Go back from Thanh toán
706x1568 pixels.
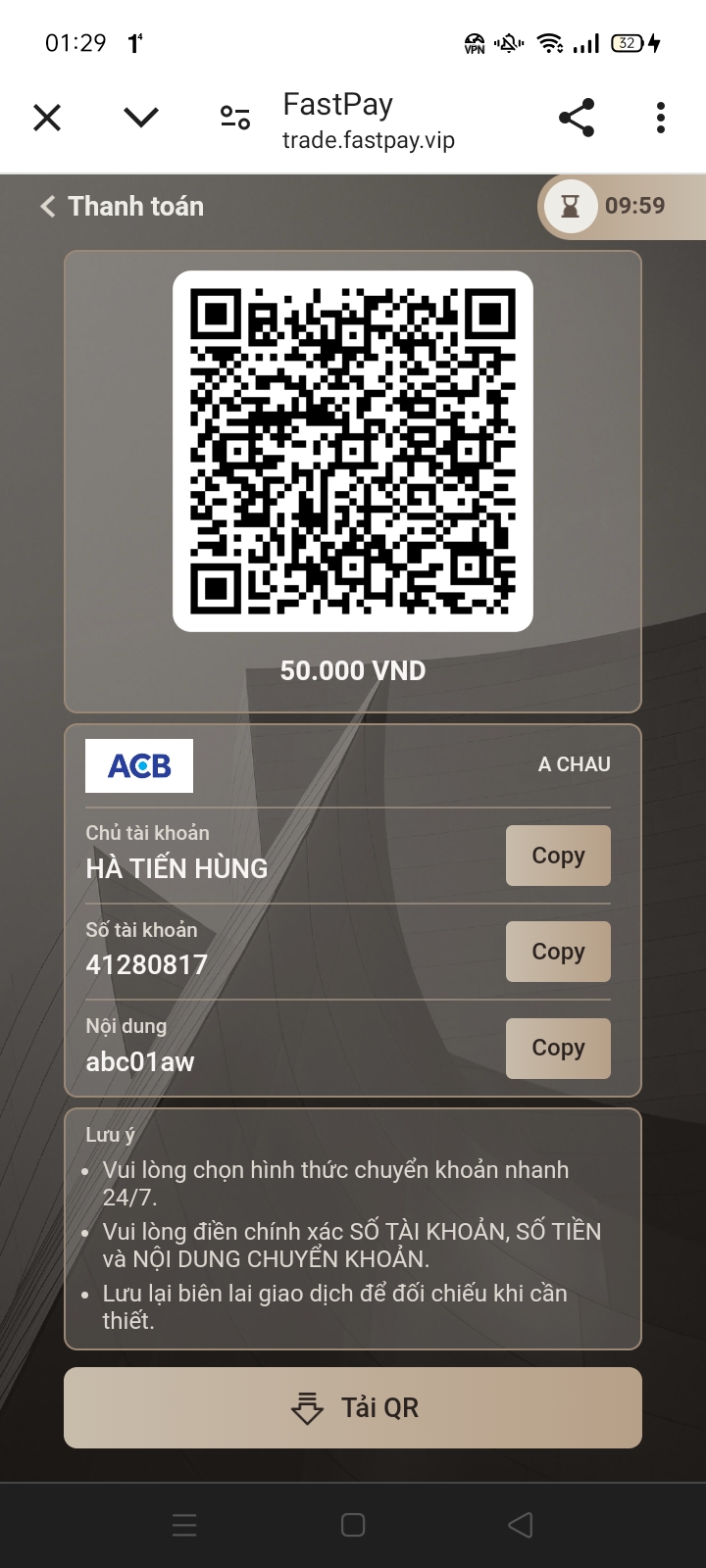point(47,206)
